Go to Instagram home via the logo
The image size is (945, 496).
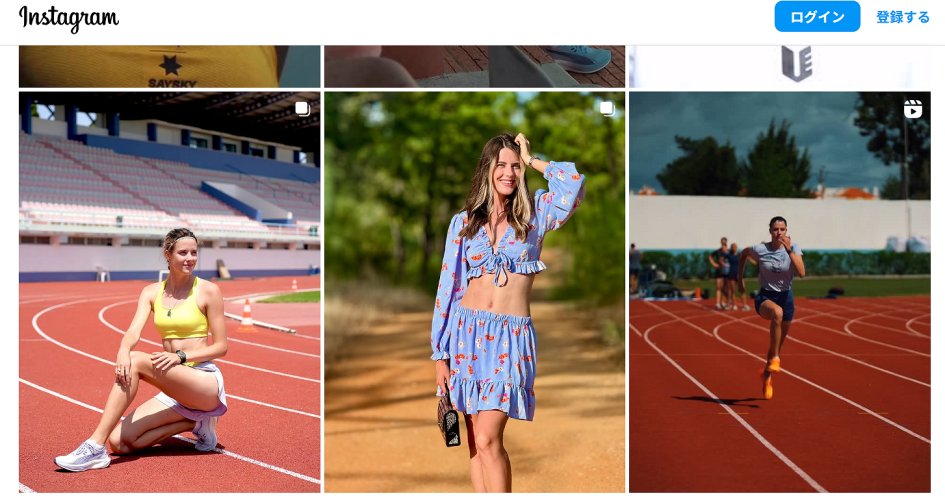click(x=69, y=18)
